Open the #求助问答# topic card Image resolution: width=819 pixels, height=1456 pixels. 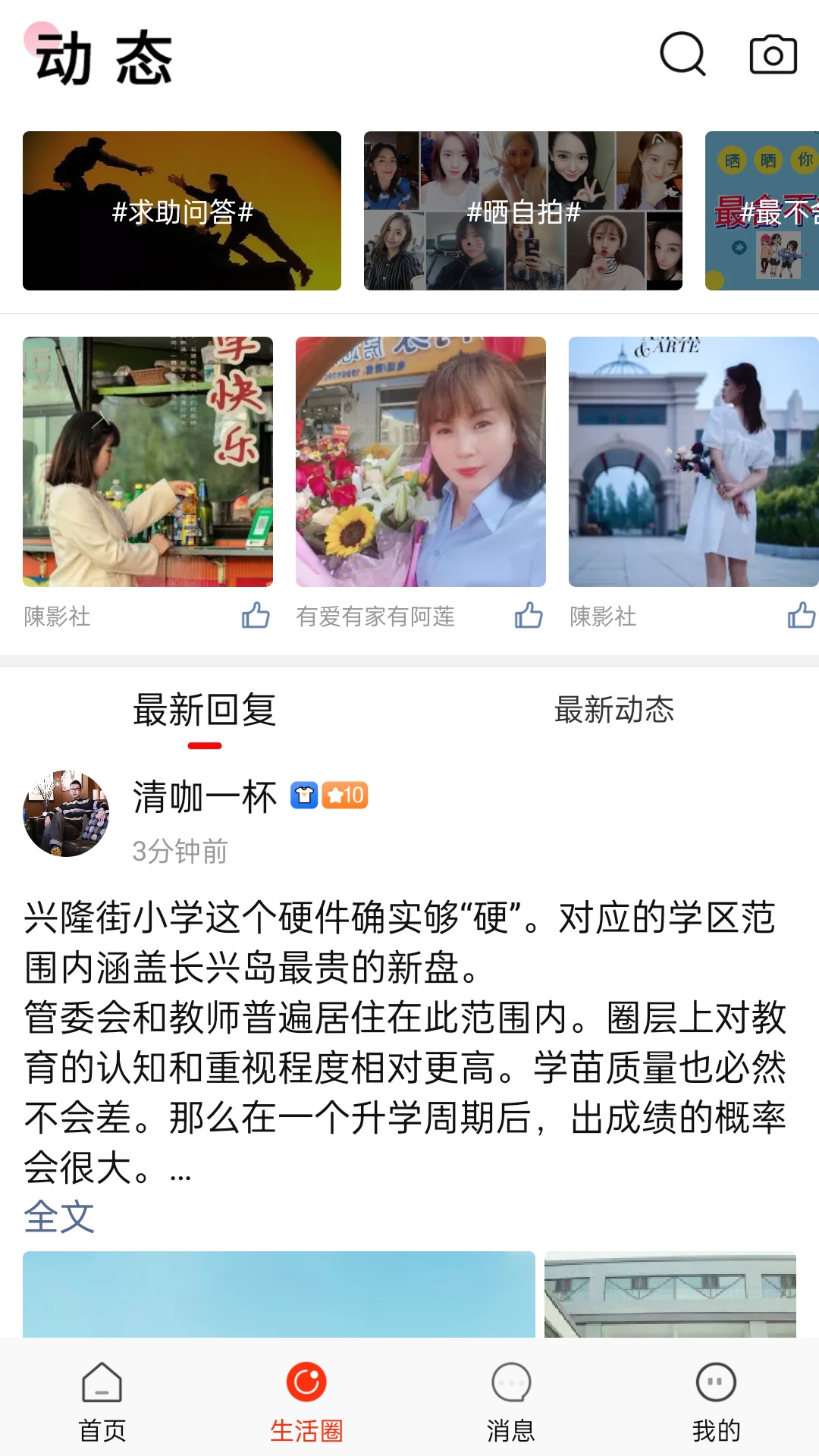pyautogui.click(x=182, y=211)
